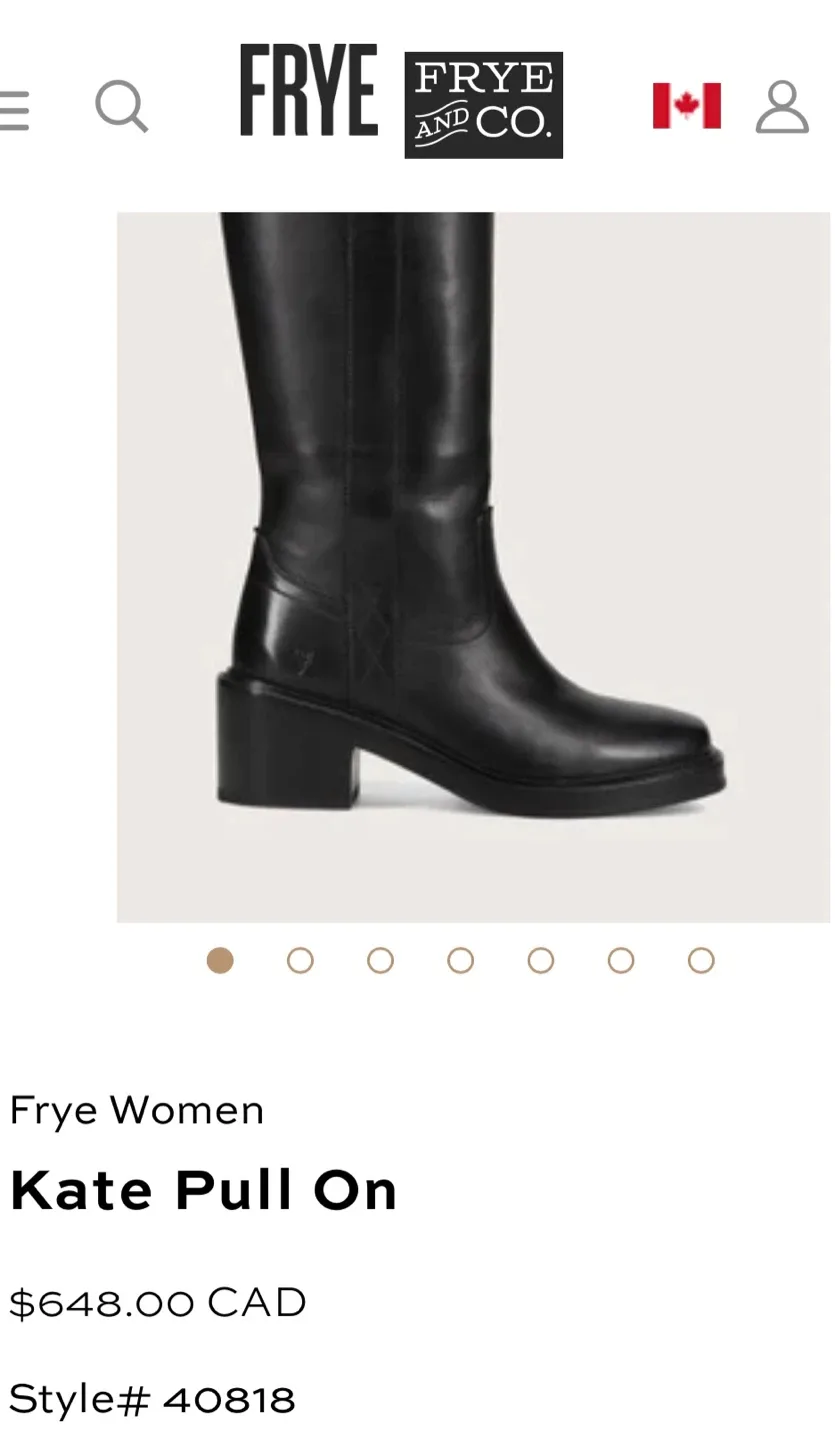Click the Kate Pull On product title

click(x=203, y=1189)
